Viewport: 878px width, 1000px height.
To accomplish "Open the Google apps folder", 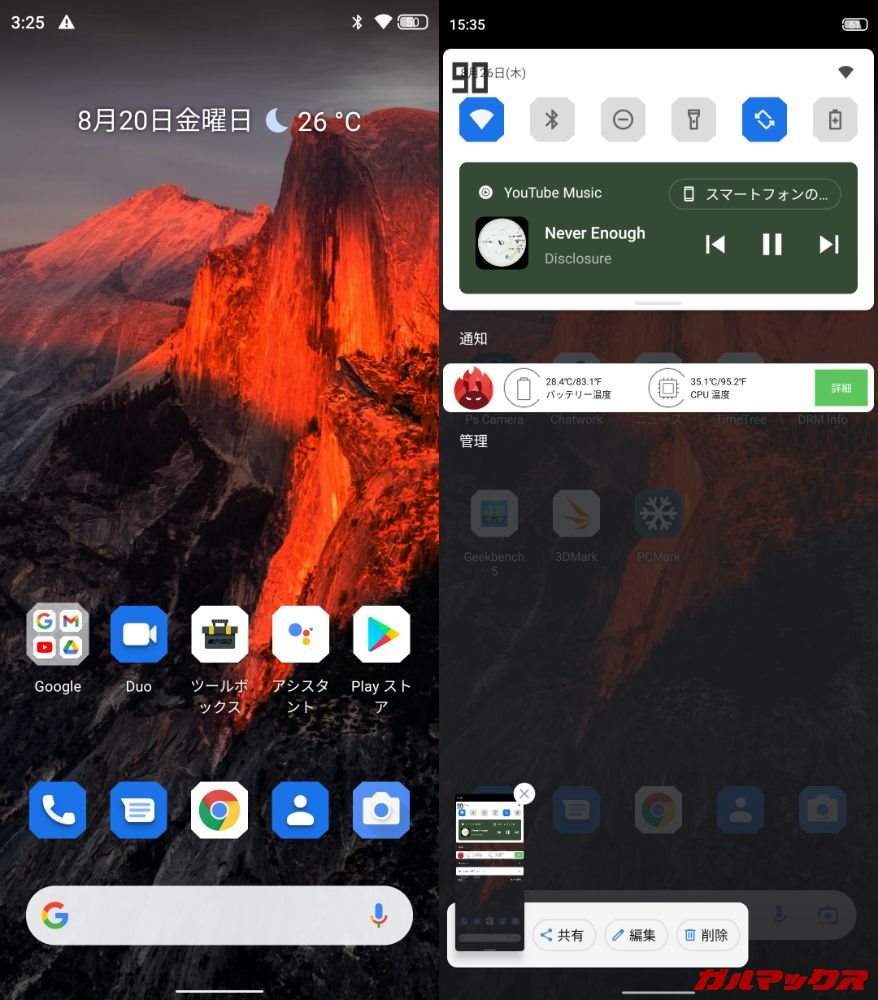I will (58, 634).
